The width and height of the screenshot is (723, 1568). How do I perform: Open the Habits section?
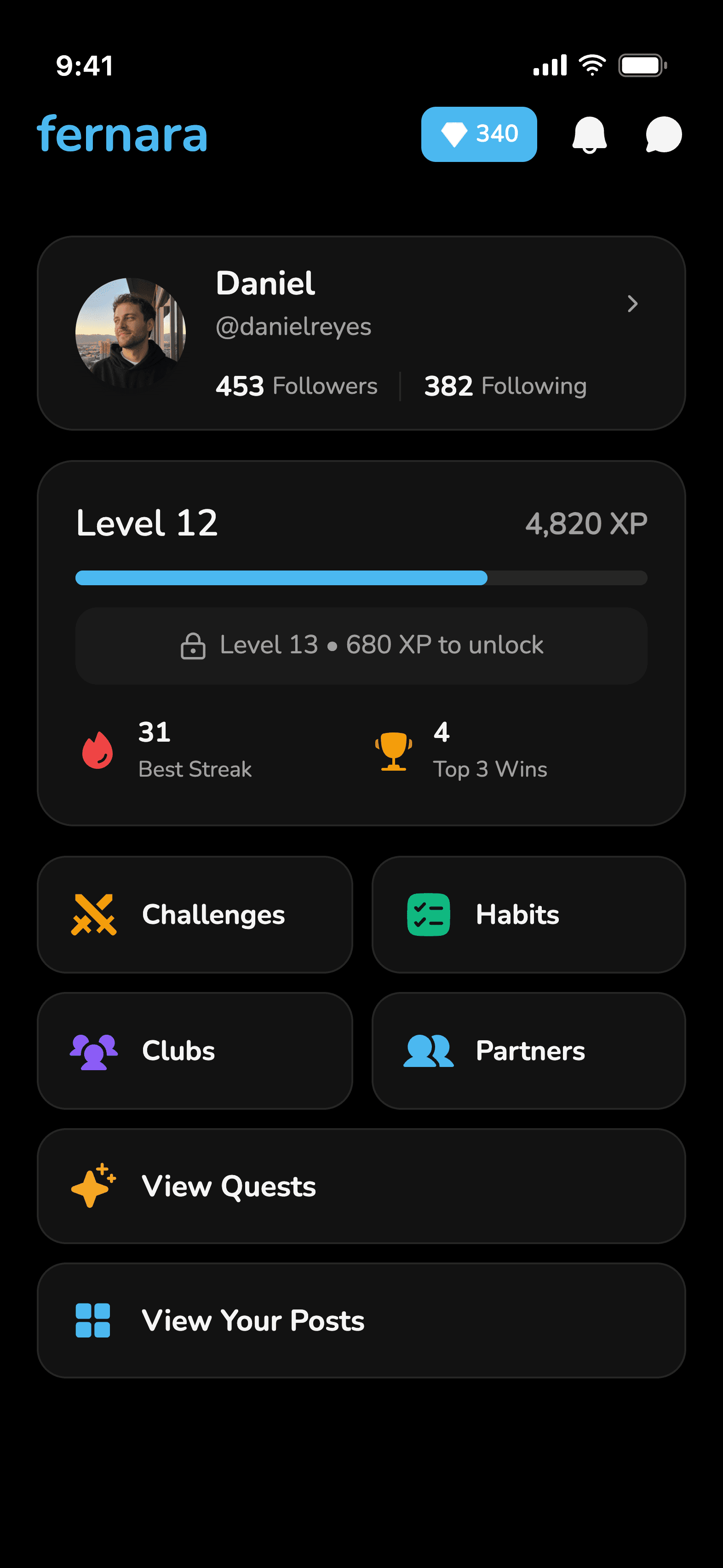pos(528,914)
